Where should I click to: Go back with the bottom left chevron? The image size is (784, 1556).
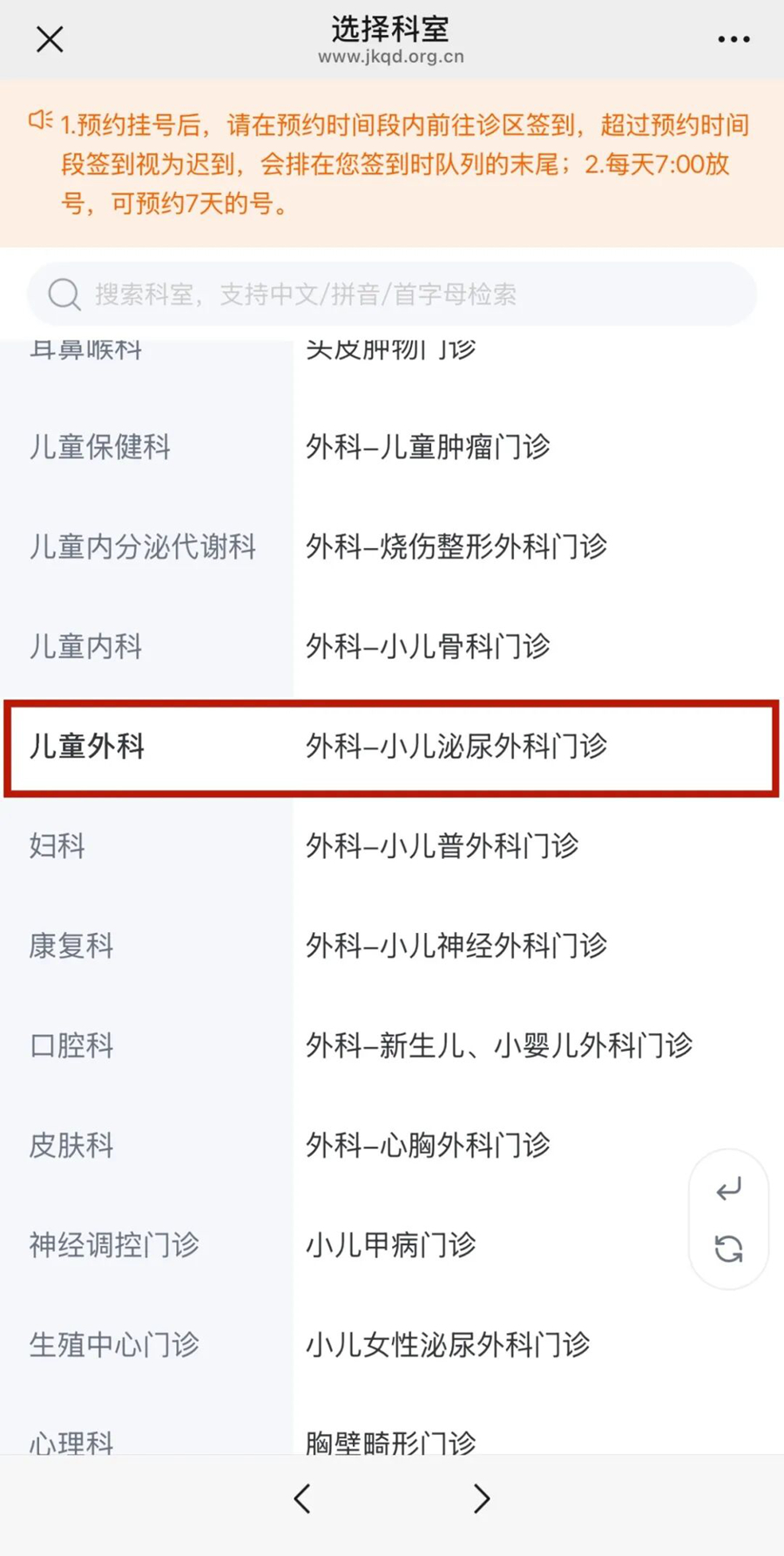click(302, 1498)
